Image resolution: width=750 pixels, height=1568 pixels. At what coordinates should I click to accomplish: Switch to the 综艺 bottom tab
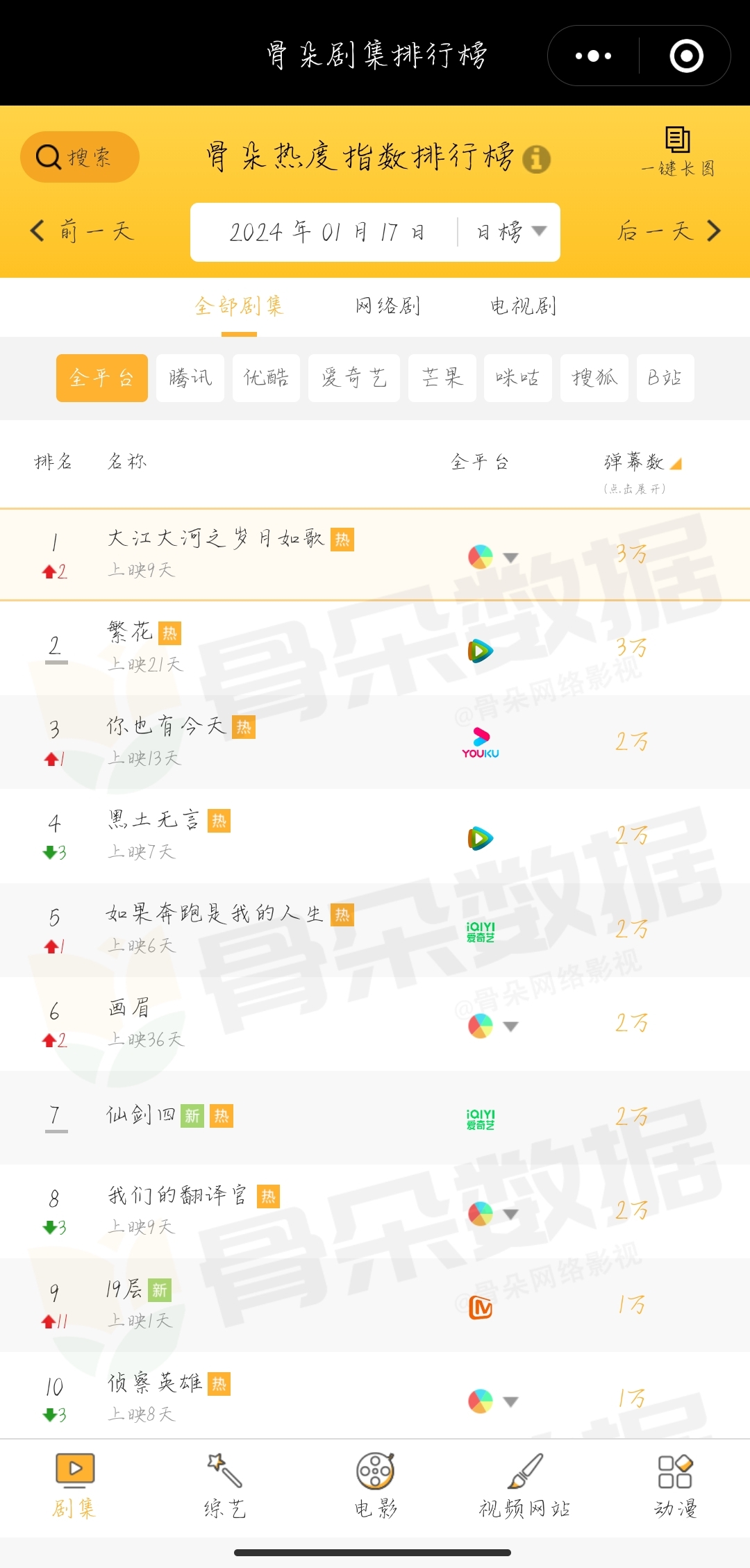(225, 1487)
